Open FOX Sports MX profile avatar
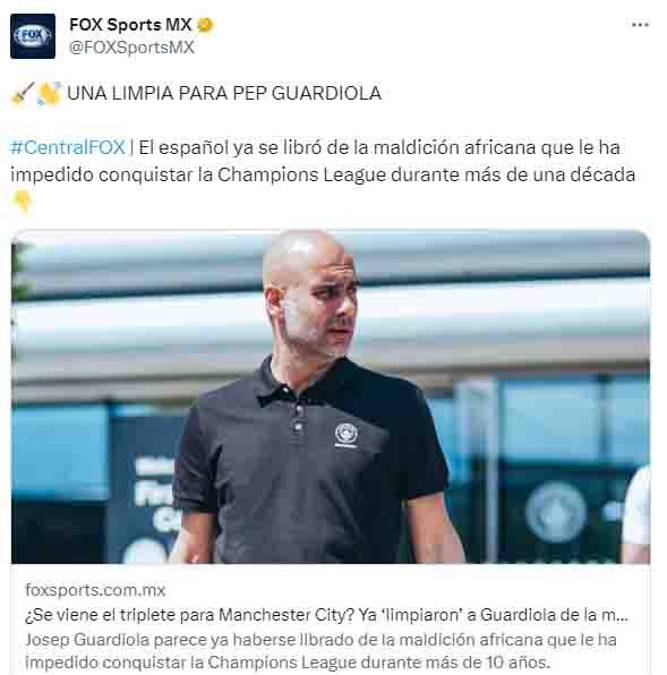Viewport: 667px width, 675px height. [x=33, y=36]
